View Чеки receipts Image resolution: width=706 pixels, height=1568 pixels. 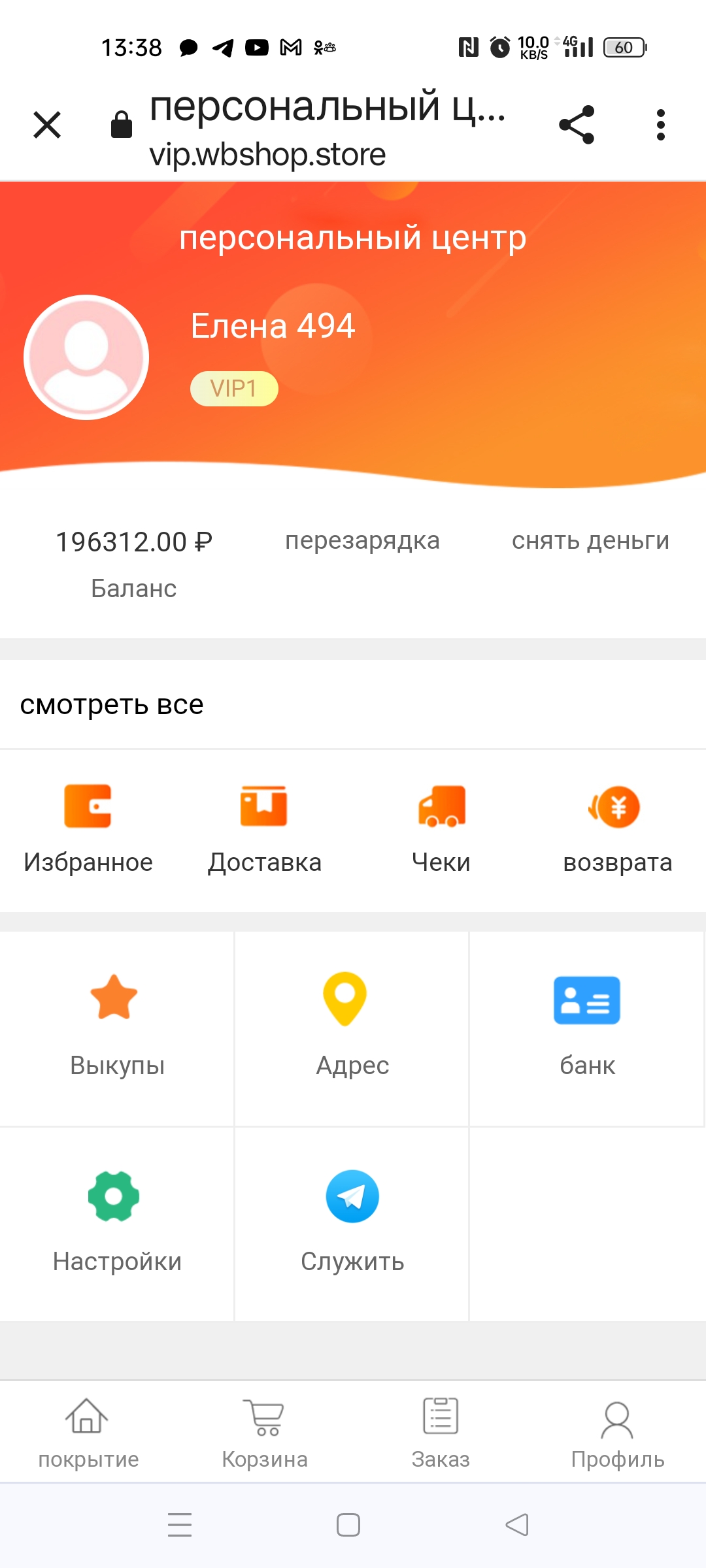[441, 830]
